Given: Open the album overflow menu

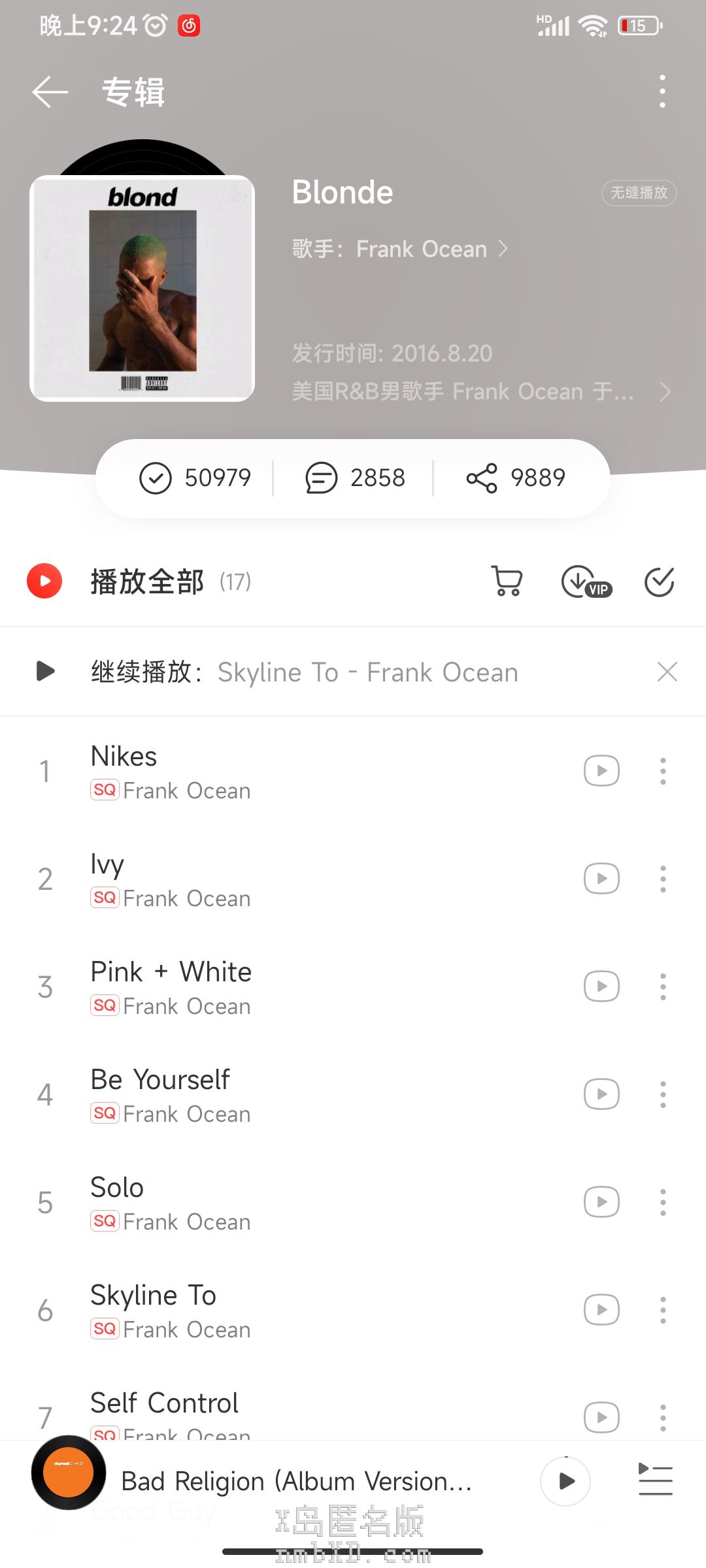Looking at the screenshot, I should [x=662, y=91].
